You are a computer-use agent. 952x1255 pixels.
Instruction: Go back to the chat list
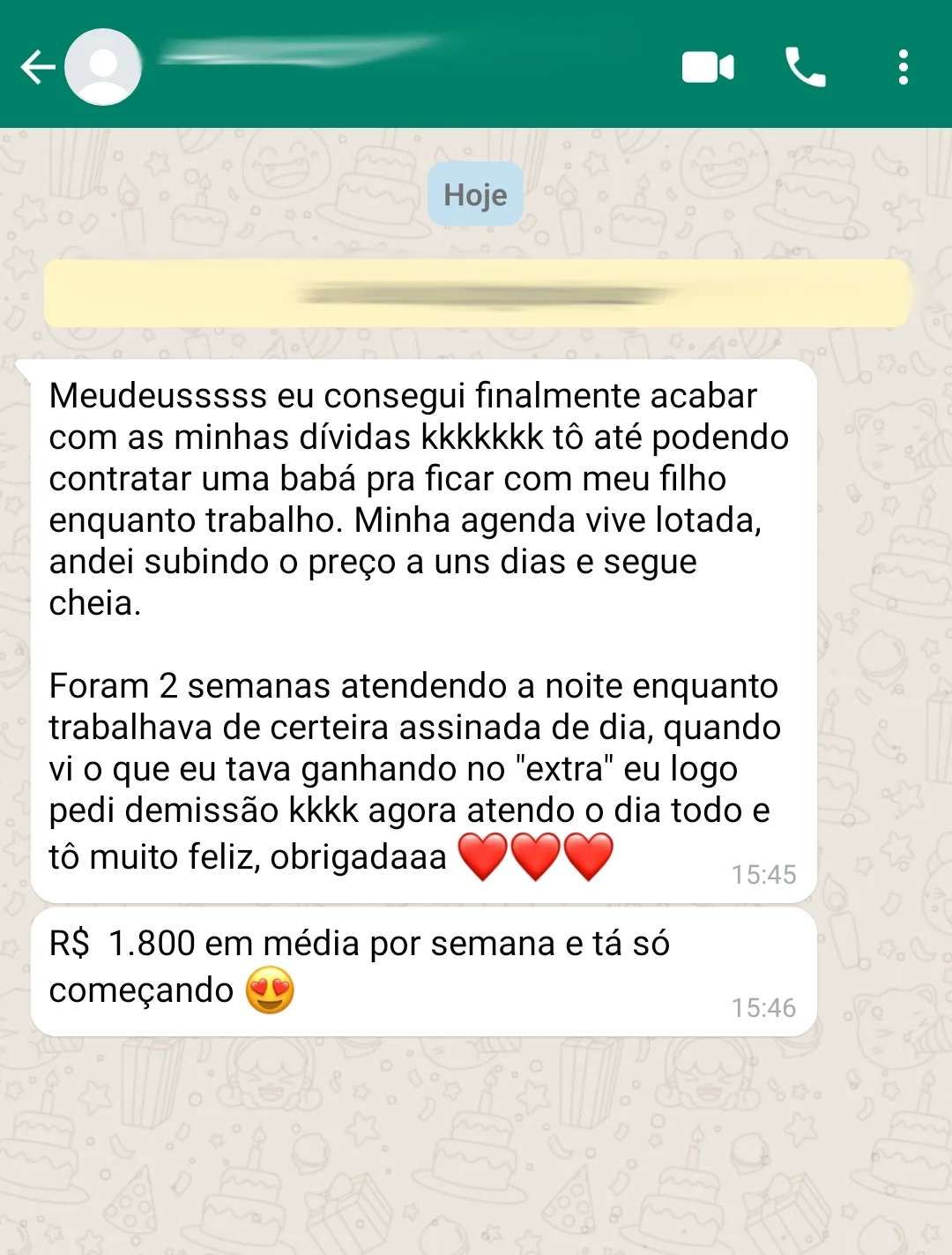(x=37, y=67)
